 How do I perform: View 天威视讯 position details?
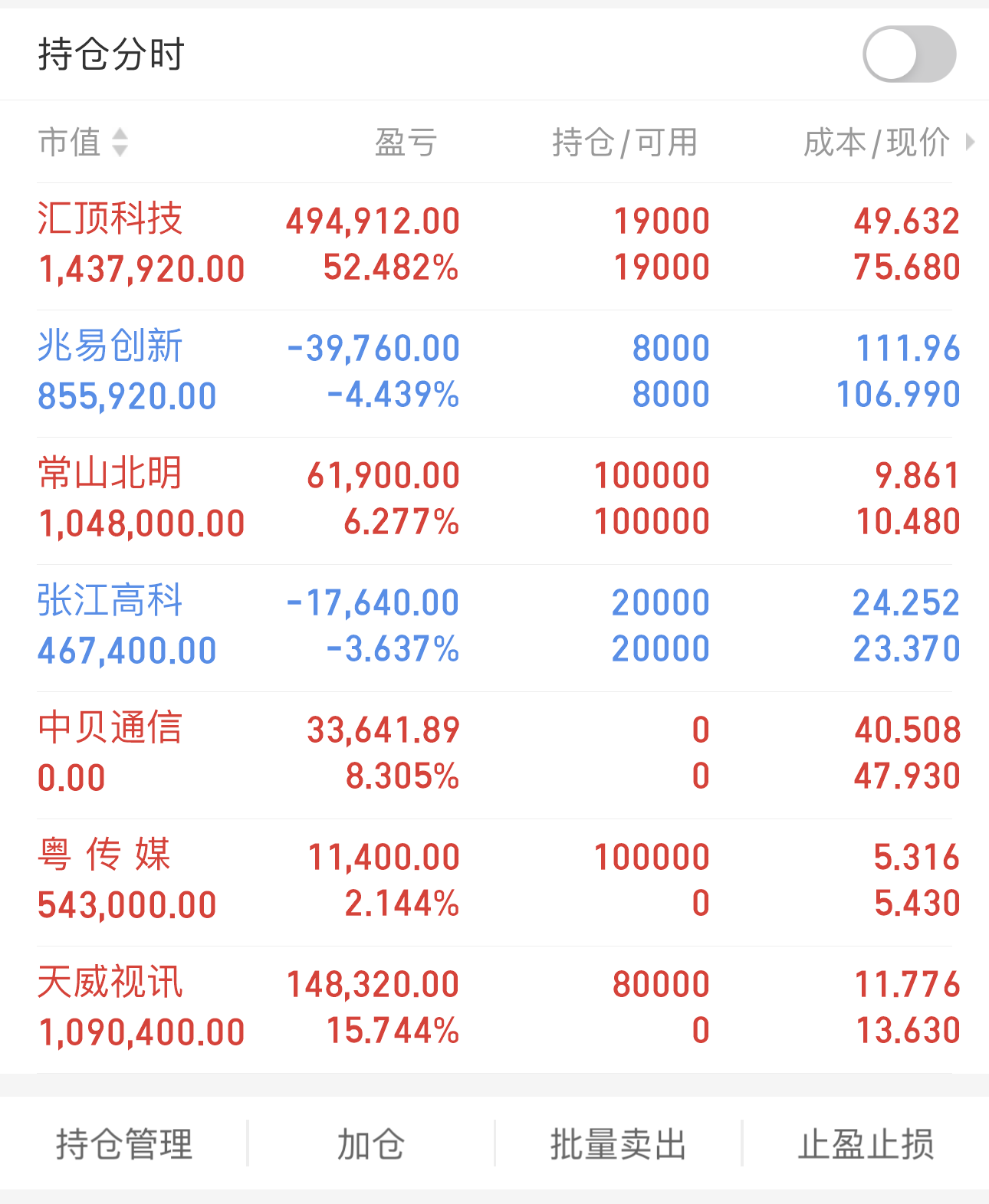click(x=495, y=1009)
